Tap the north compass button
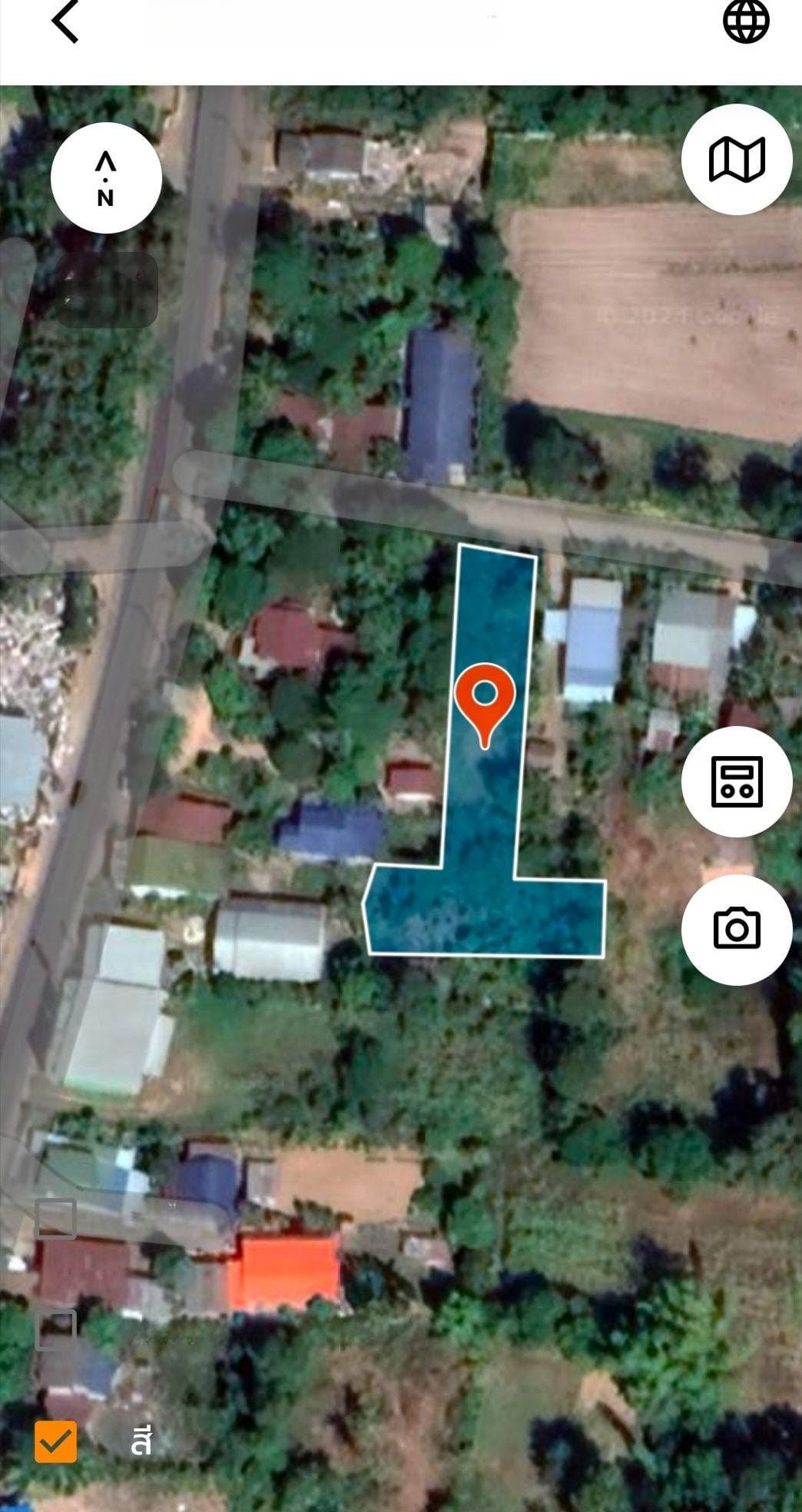Image resolution: width=802 pixels, height=1512 pixels. [106, 177]
